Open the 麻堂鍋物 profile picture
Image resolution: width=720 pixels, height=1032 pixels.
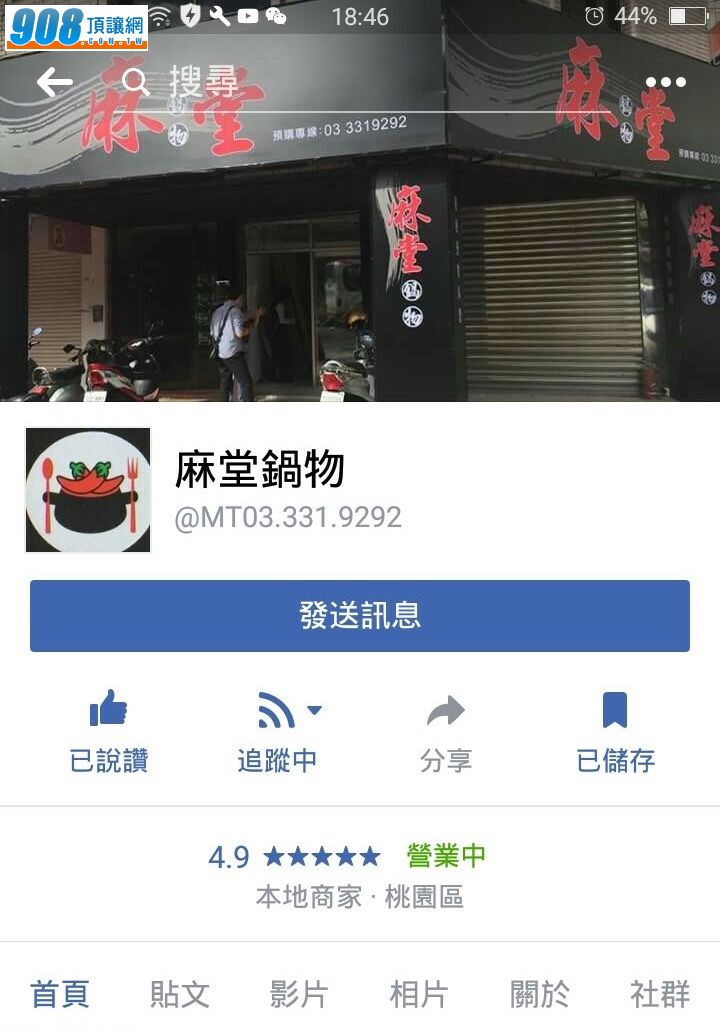88,490
